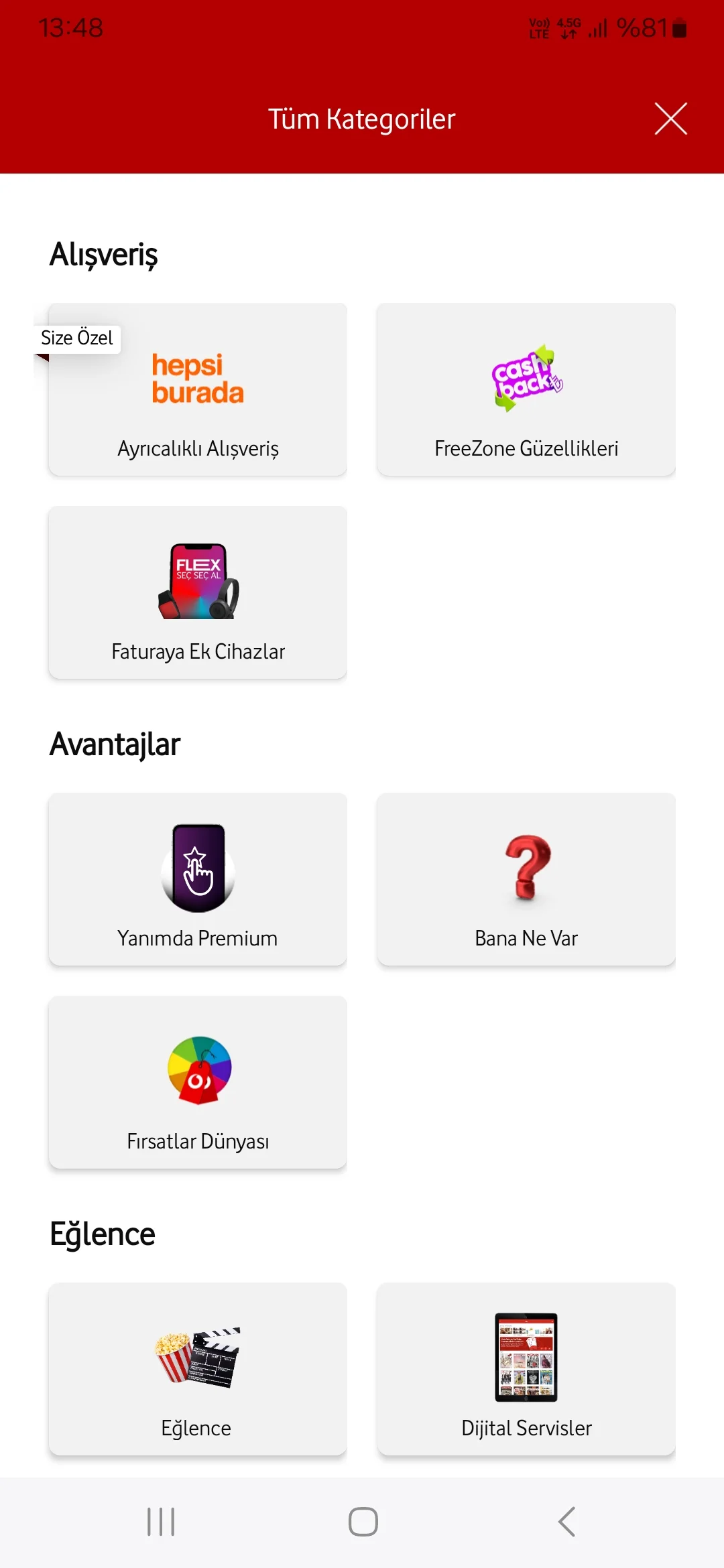Open FreeZone Güzellikleri cashback card
Viewport: 724px width, 1568px height.
coord(526,390)
